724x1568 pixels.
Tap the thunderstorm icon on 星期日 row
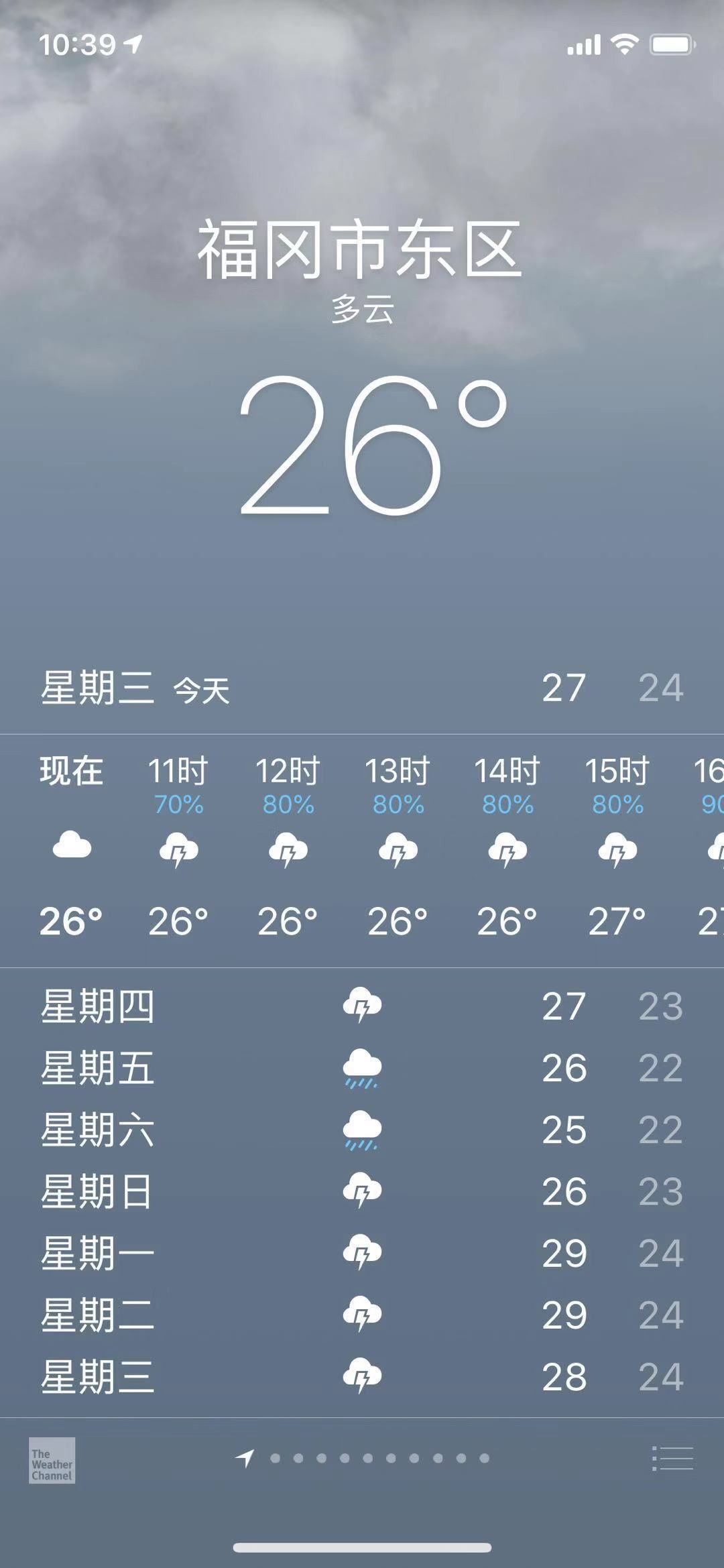point(362,1192)
